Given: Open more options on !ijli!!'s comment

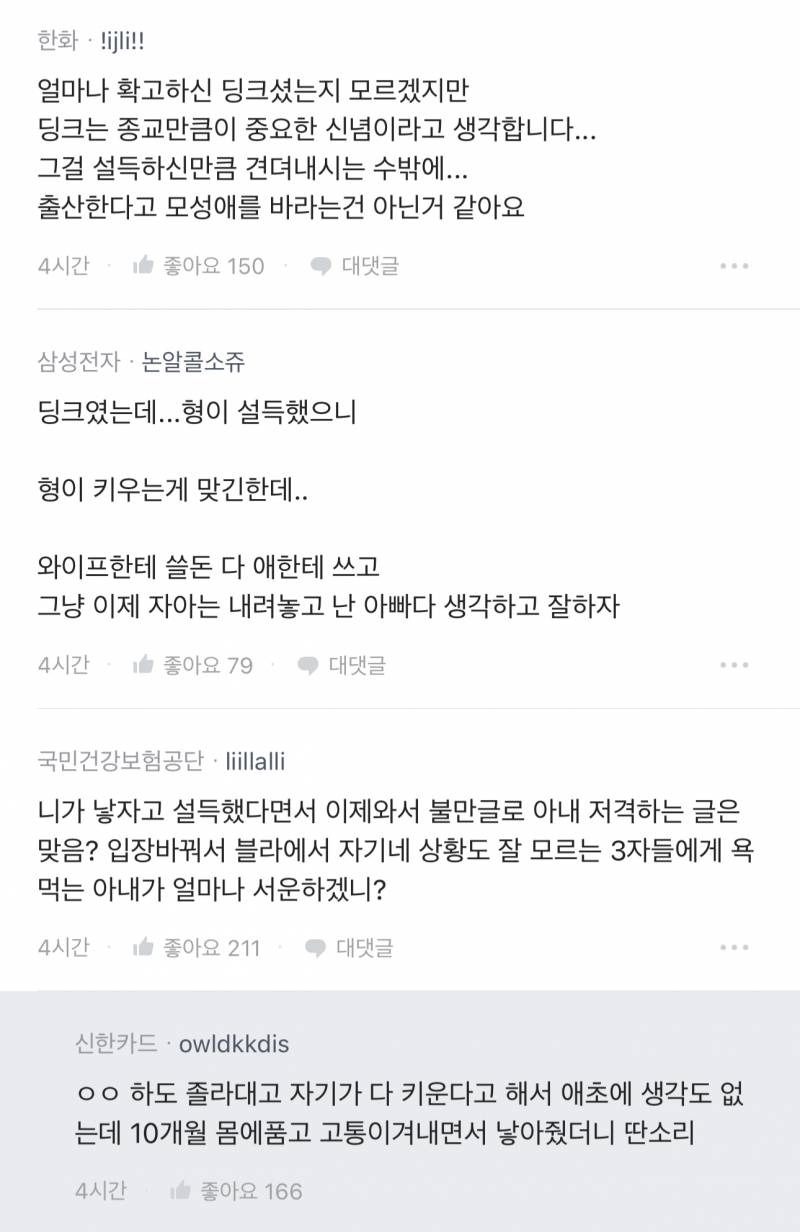Looking at the screenshot, I should pyautogui.click(x=734, y=266).
